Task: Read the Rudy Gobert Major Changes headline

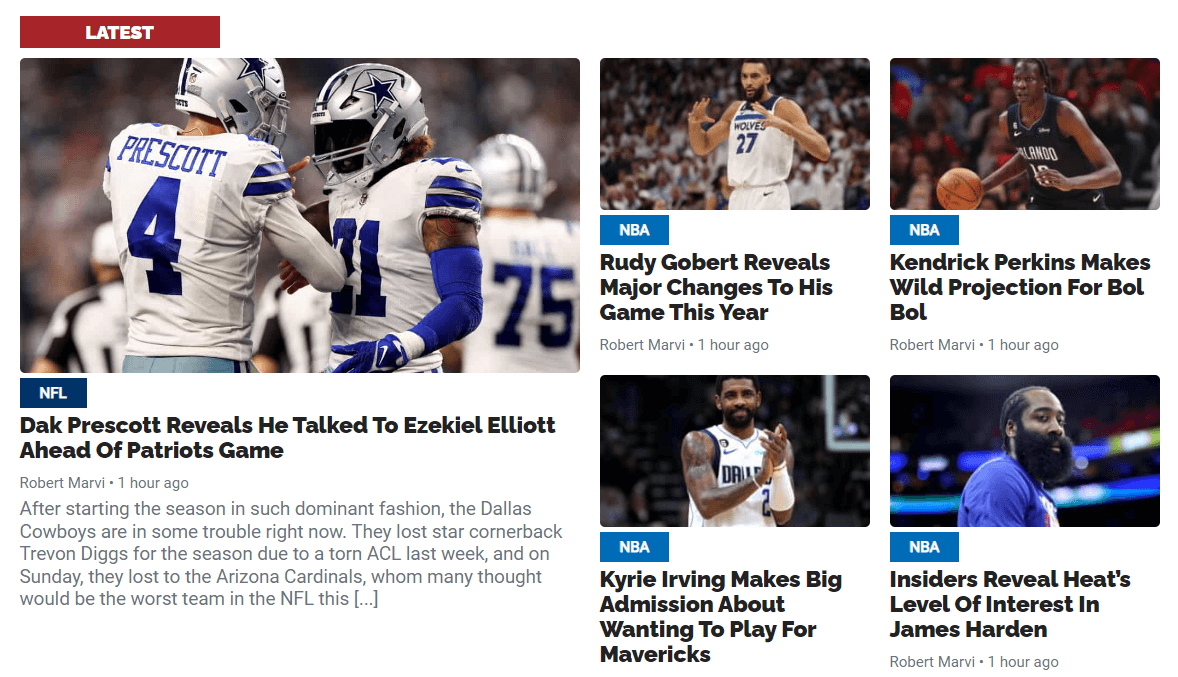Action: click(715, 287)
